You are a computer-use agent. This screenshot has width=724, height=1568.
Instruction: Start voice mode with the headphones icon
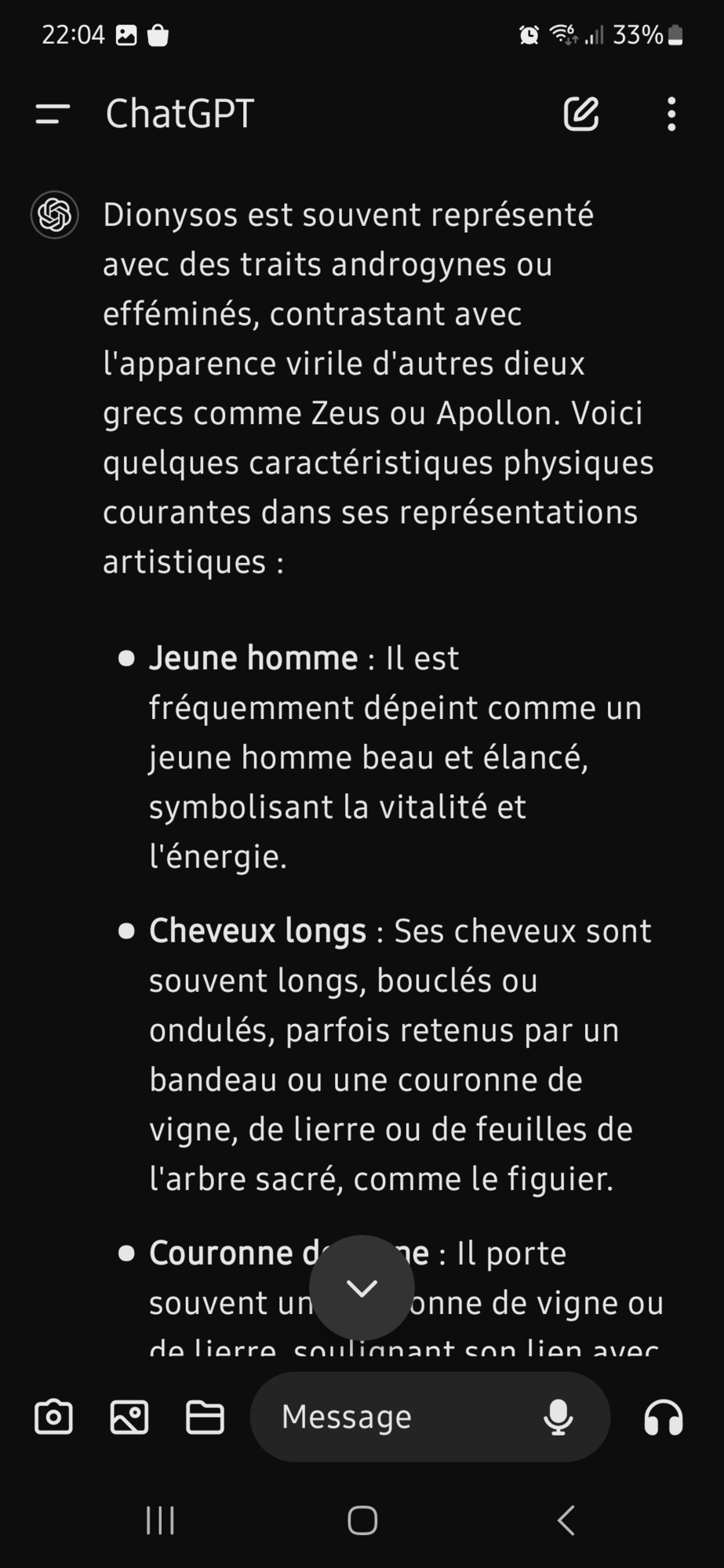(x=664, y=1417)
